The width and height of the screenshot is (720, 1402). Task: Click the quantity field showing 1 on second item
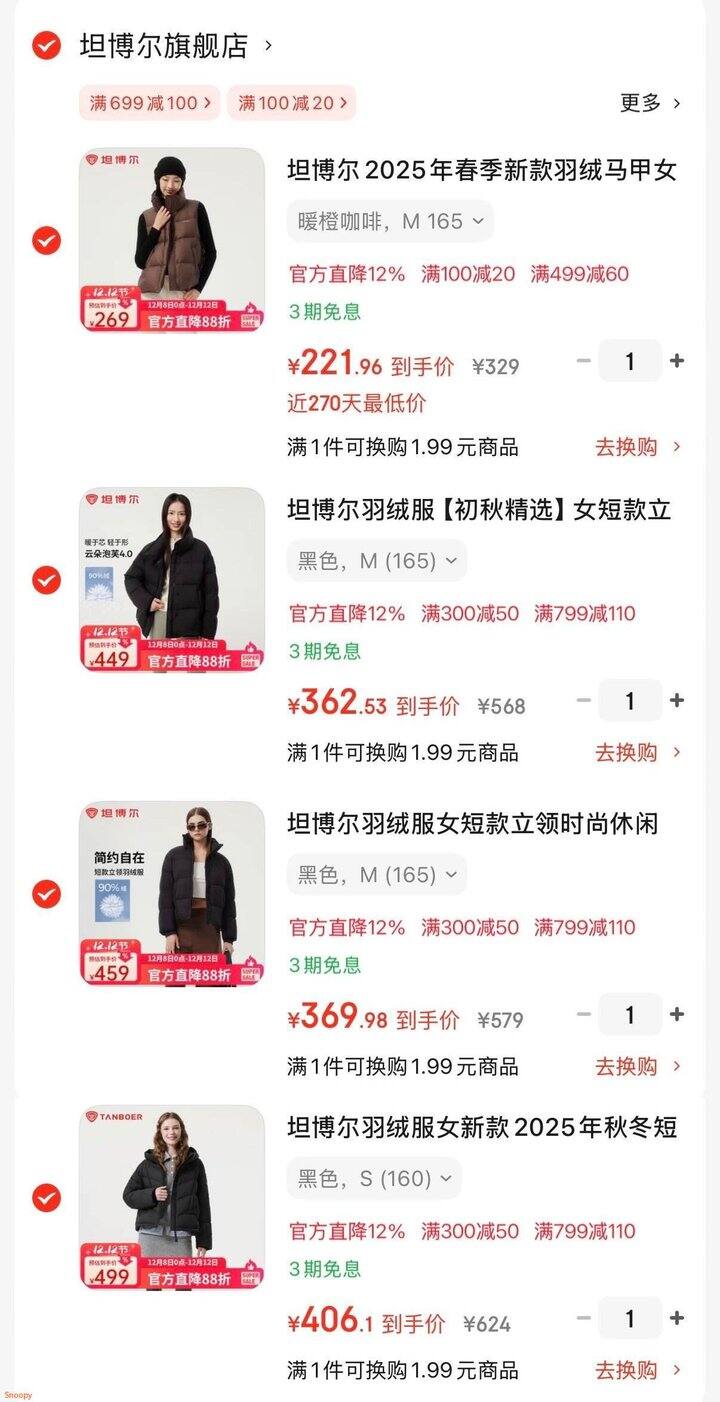pyautogui.click(x=630, y=701)
